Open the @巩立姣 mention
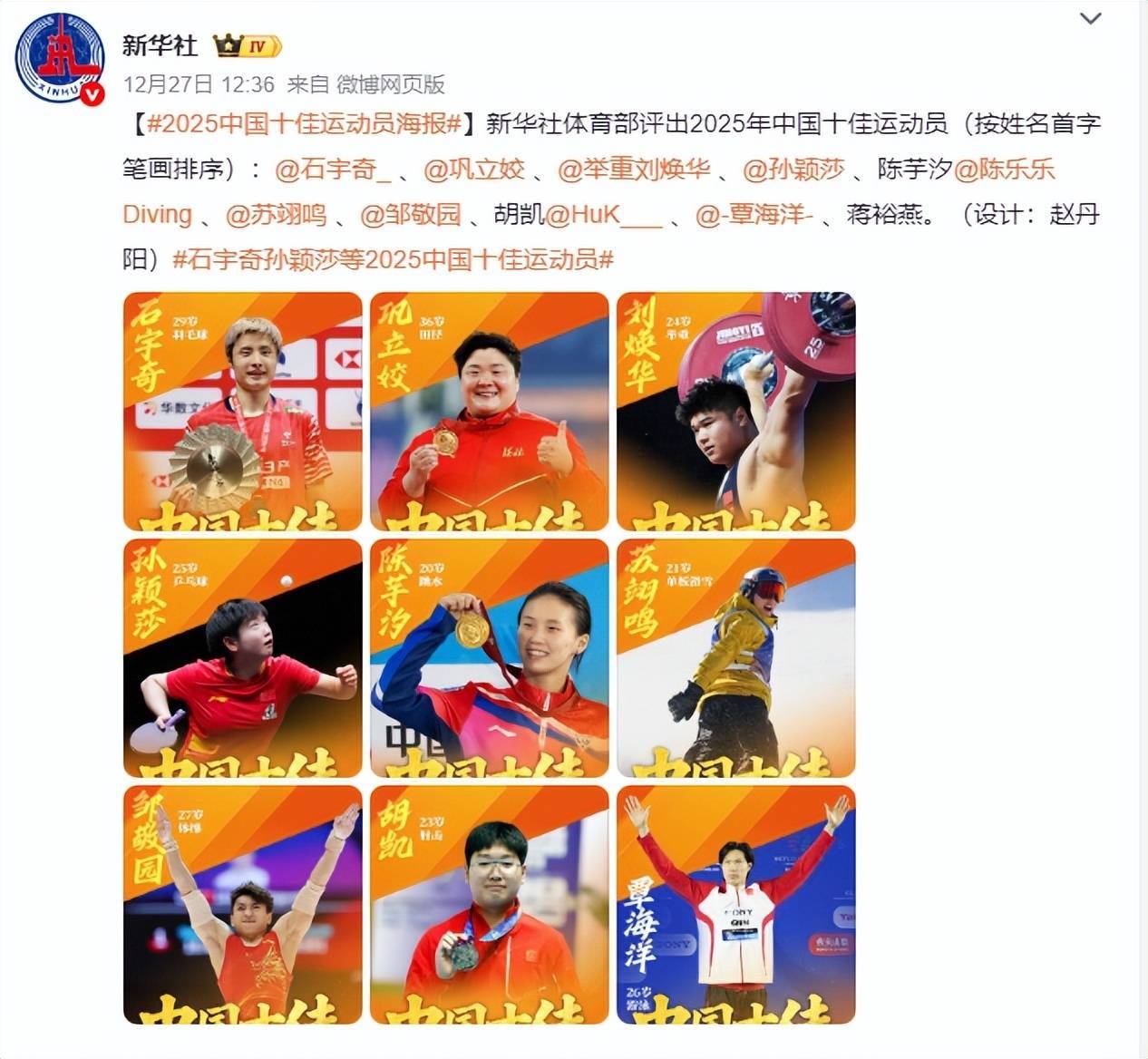The image size is (1148, 1059). pyautogui.click(x=474, y=170)
